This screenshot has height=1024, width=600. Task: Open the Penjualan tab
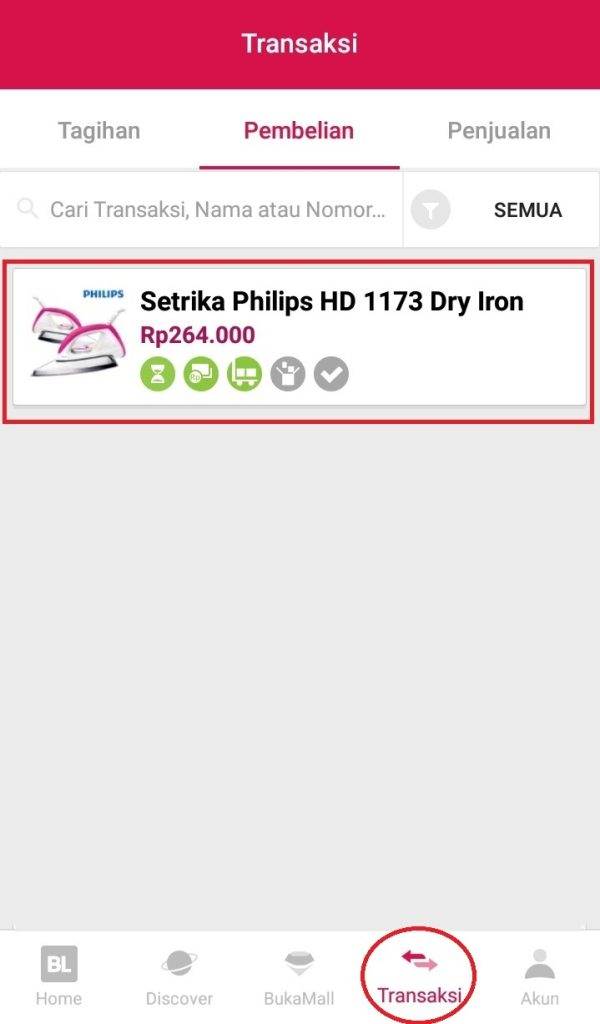tap(499, 130)
